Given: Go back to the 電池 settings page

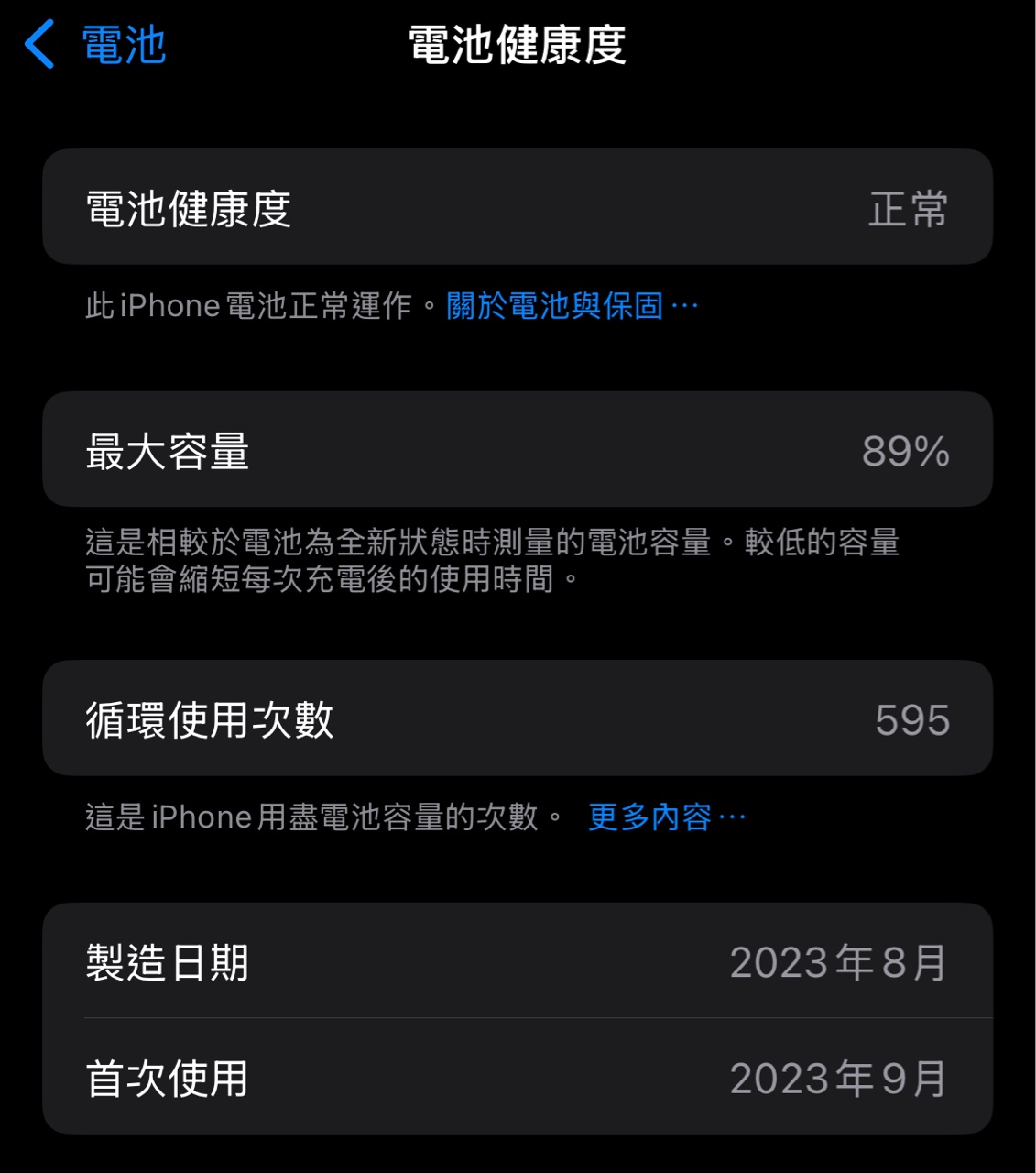Looking at the screenshot, I should coord(95,44).
